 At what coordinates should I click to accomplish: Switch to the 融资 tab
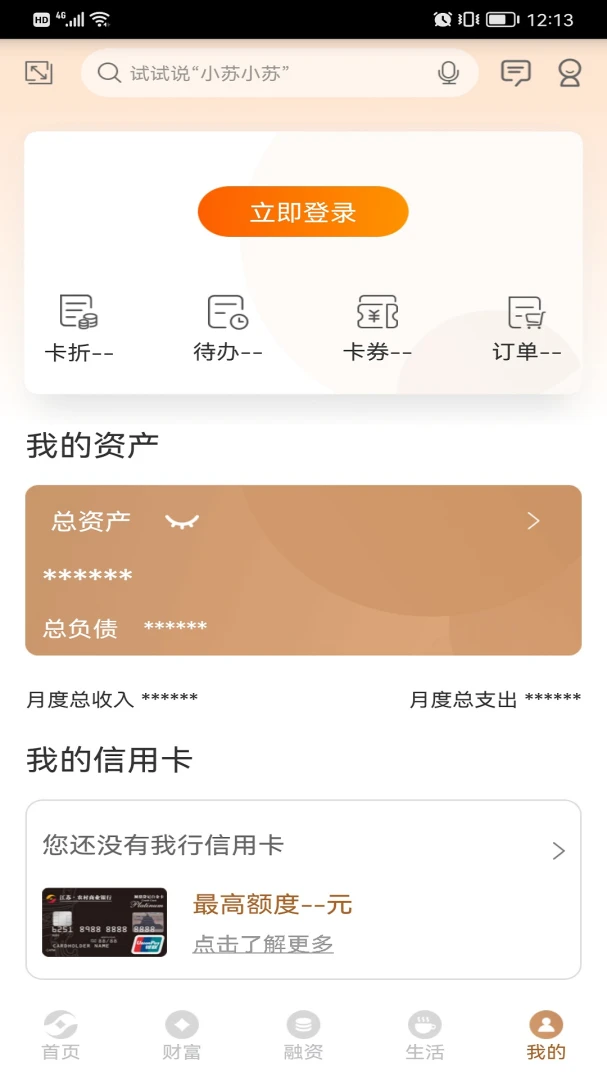(x=303, y=1036)
